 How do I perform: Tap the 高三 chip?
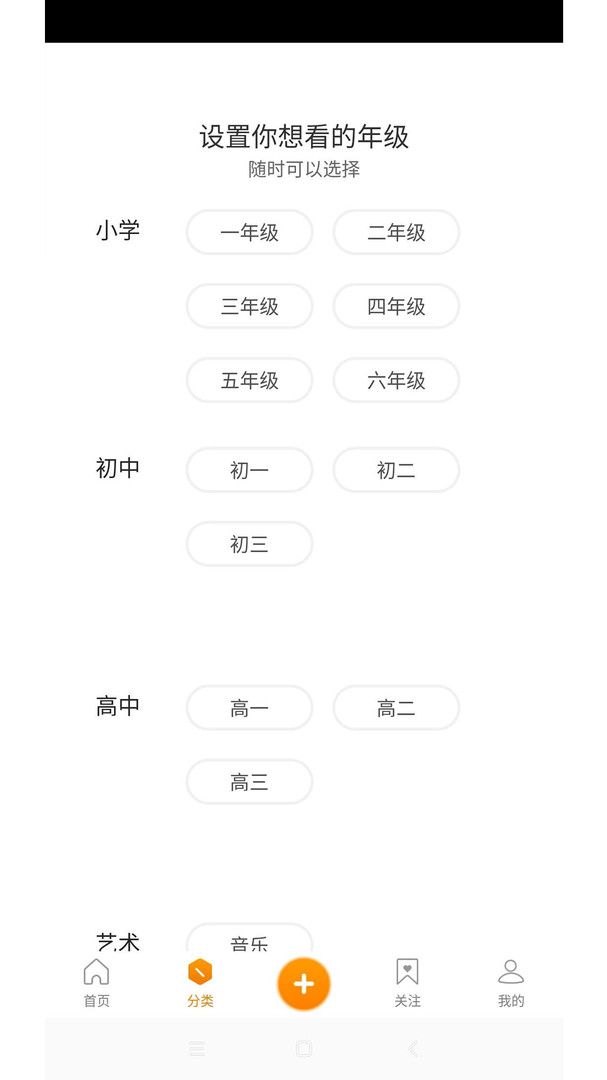[x=249, y=782]
